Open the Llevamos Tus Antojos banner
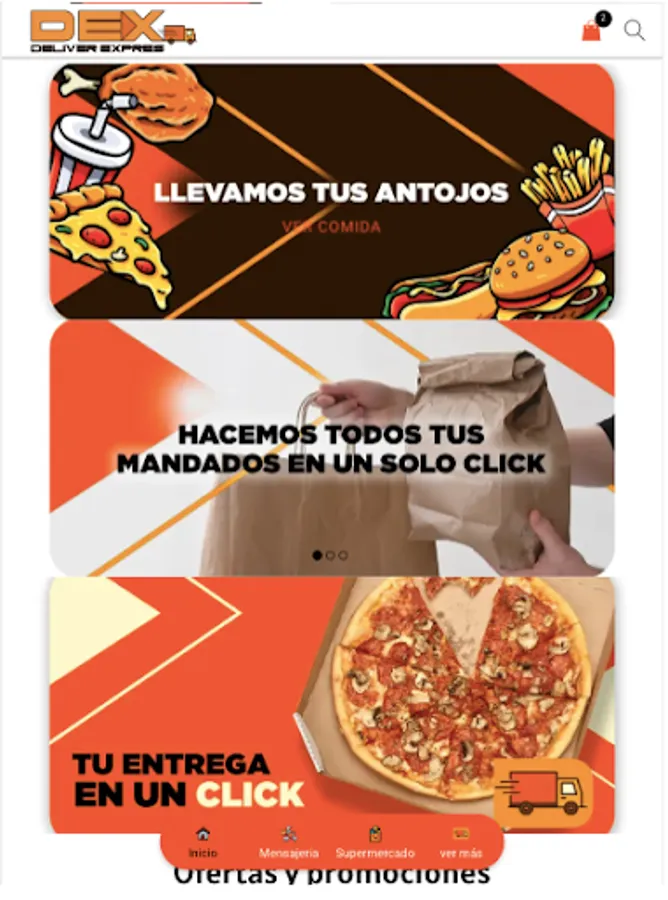Image resolution: width=668 pixels, height=900 pixels. click(x=332, y=140)
